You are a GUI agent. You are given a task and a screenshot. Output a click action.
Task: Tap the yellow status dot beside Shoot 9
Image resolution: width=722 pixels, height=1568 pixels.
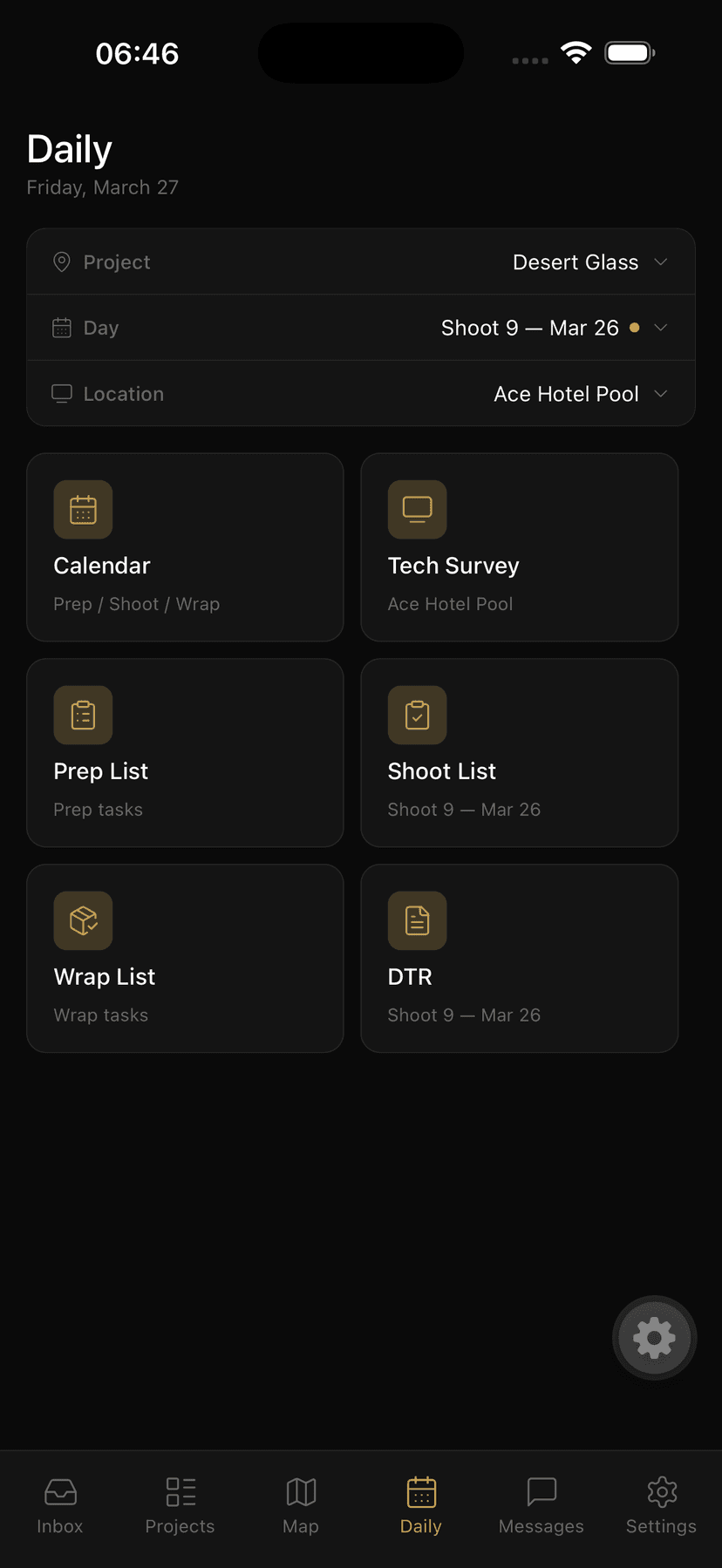(x=635, y=327)
